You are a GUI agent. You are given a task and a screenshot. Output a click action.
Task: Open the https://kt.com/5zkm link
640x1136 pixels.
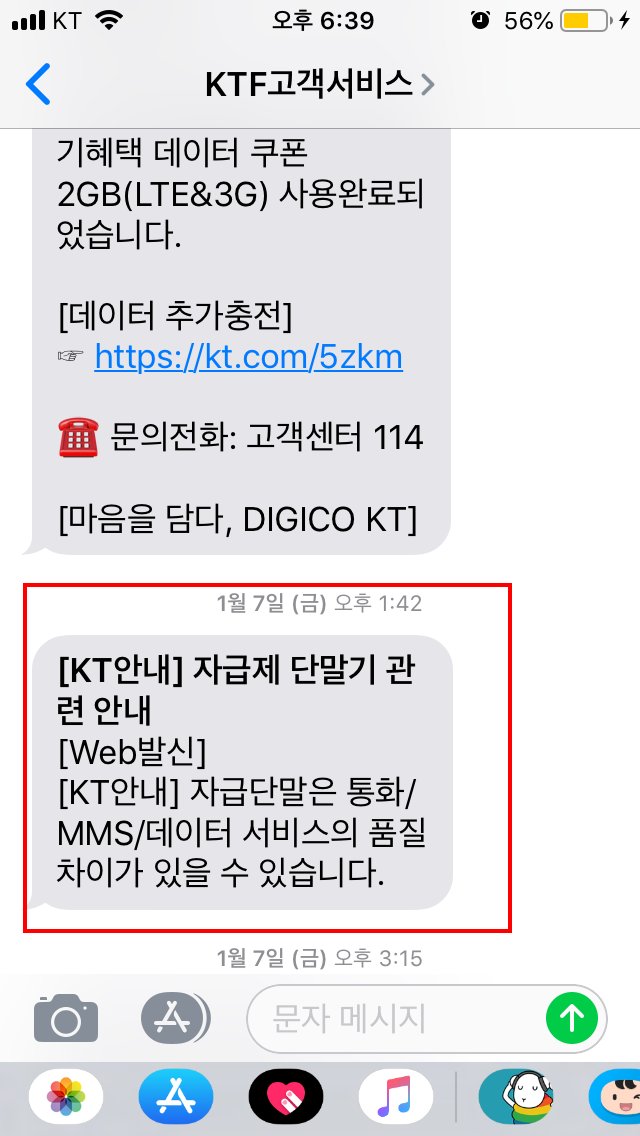pyautogui.click(x=249, y=356)
